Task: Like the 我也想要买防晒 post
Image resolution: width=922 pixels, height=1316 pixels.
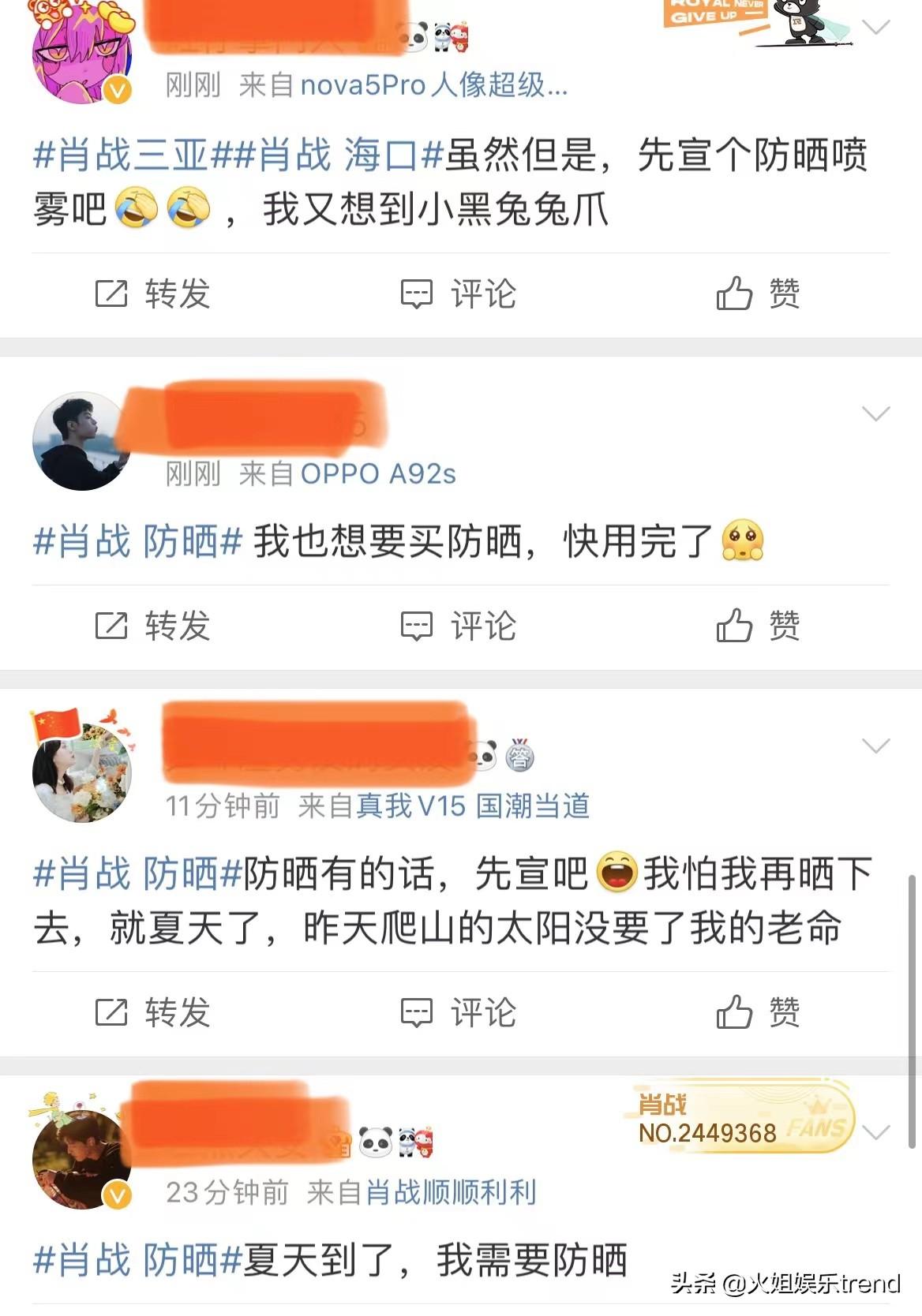Action: (758, 626)
